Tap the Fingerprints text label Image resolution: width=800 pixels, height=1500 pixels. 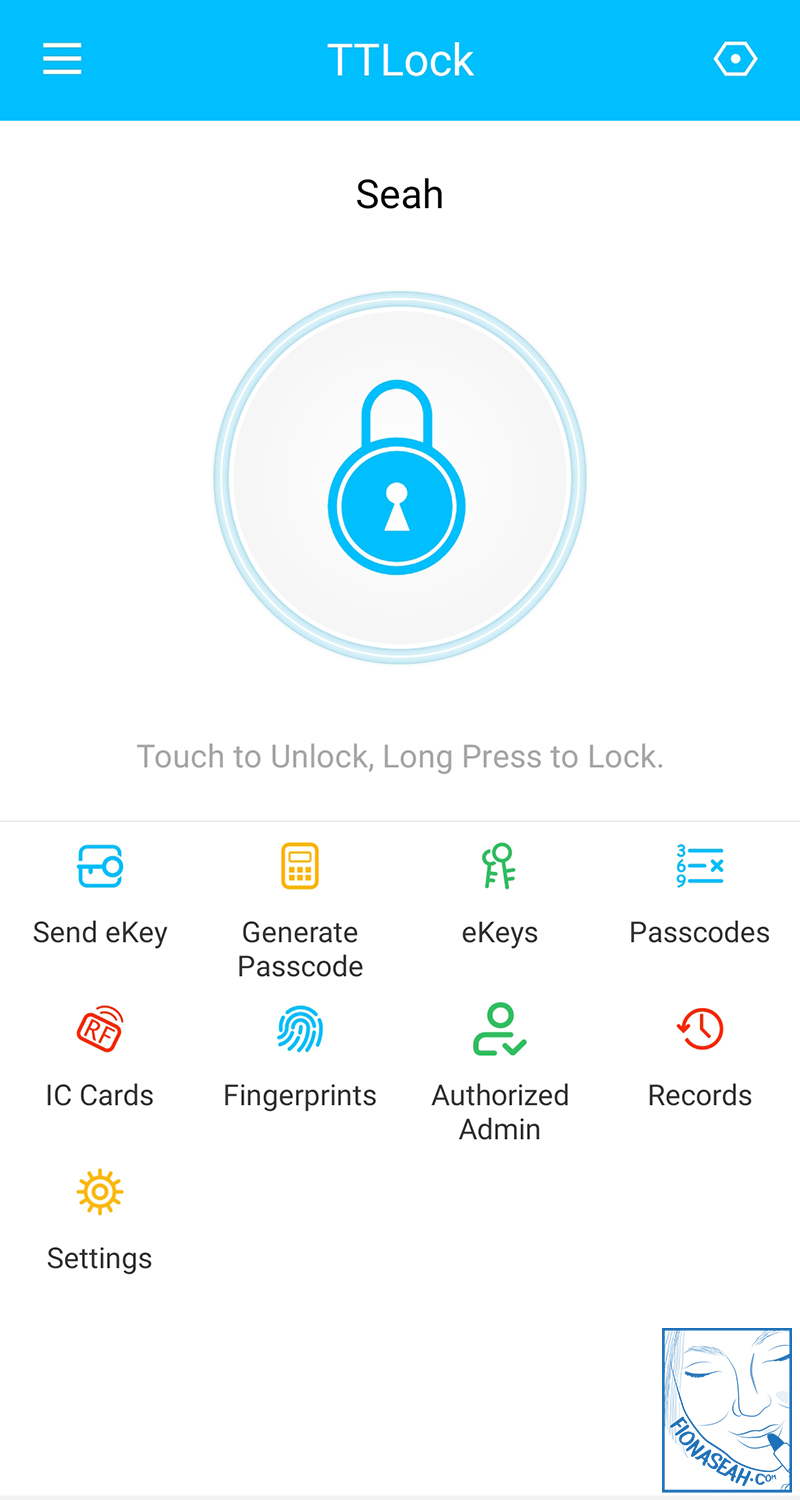coord(300,1094)
